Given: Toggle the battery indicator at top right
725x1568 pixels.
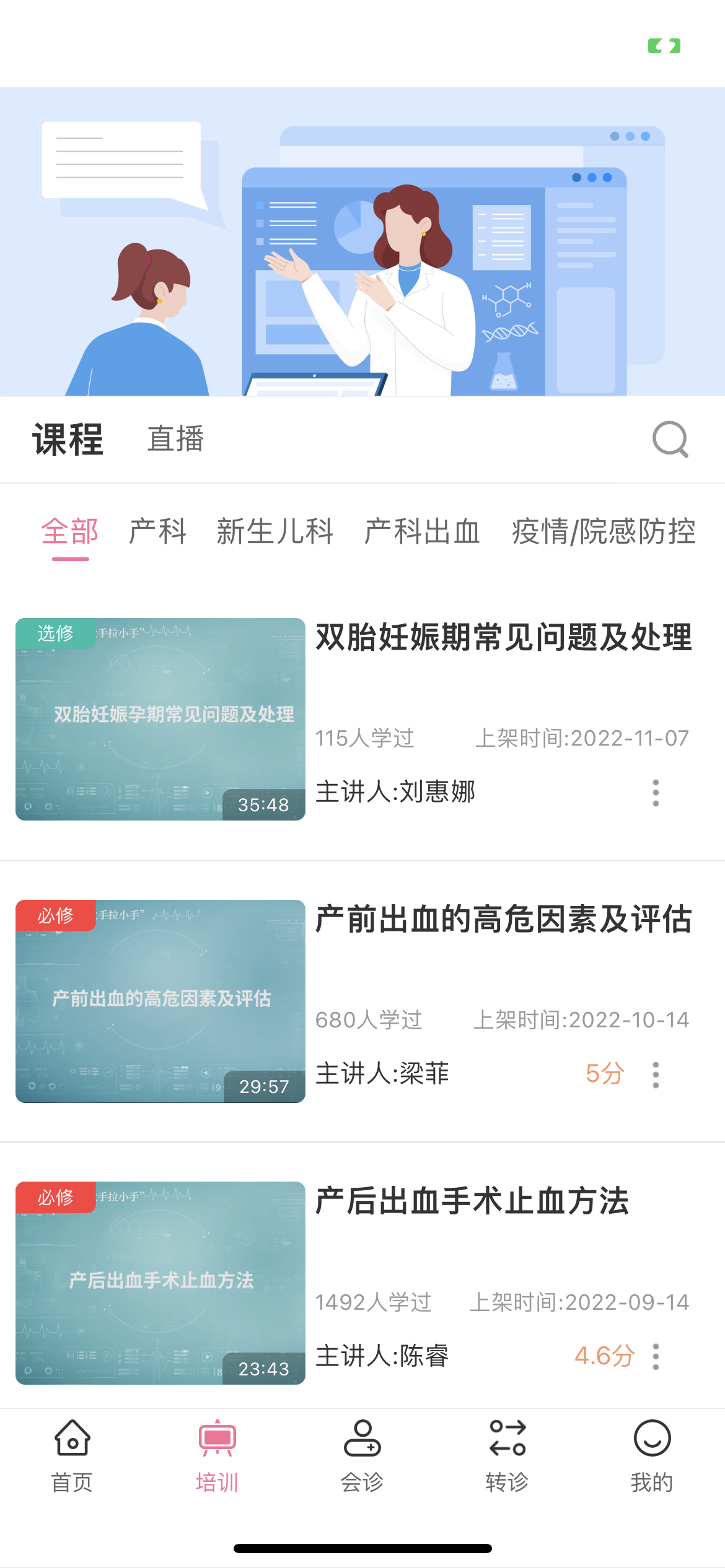Looking at the screenshot, I should click(664, 45).
